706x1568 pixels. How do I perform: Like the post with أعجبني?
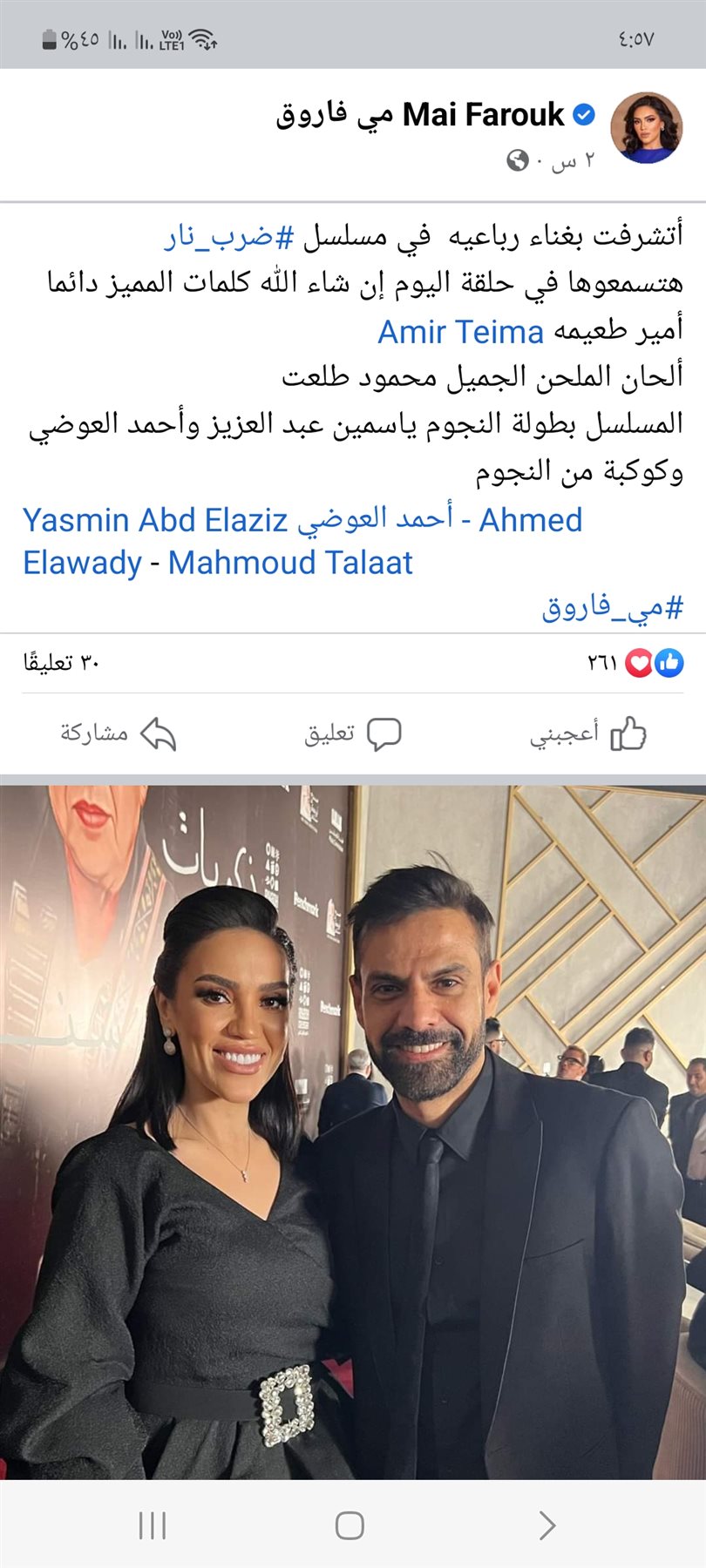tap(588, 734)
